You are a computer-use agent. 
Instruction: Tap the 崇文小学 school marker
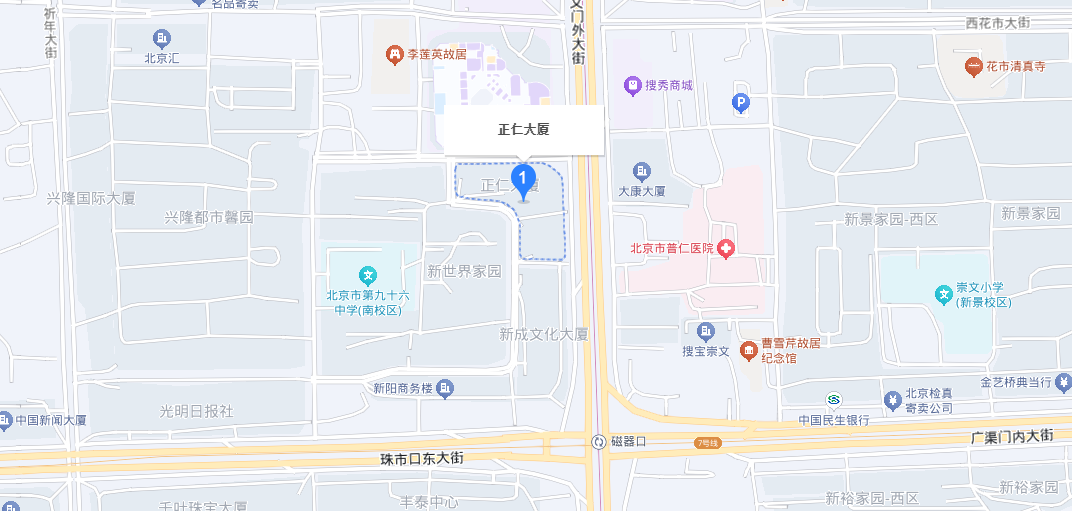coord(943,295)
